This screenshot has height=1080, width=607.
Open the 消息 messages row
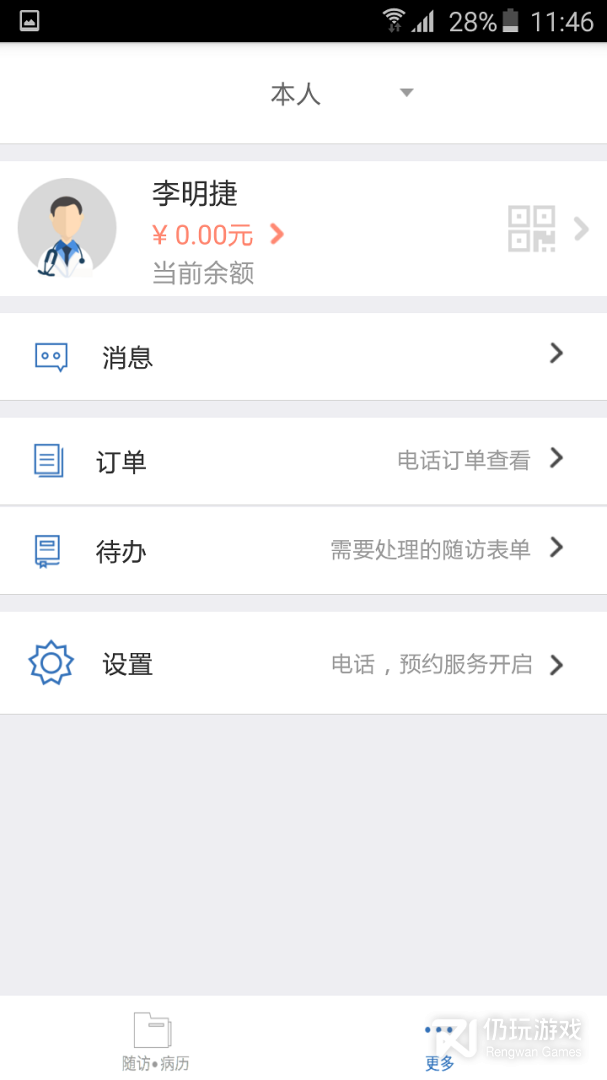pos(303,357)
